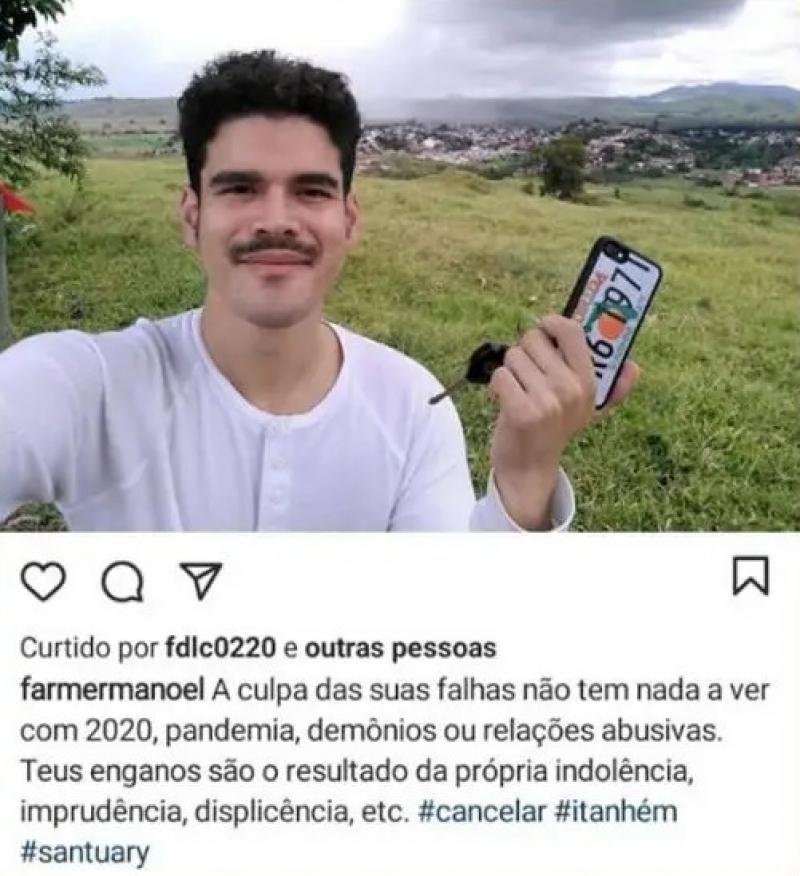Like the post by farmermanoel
Viewport: 800px width, 876px height.
coord(43,581)
